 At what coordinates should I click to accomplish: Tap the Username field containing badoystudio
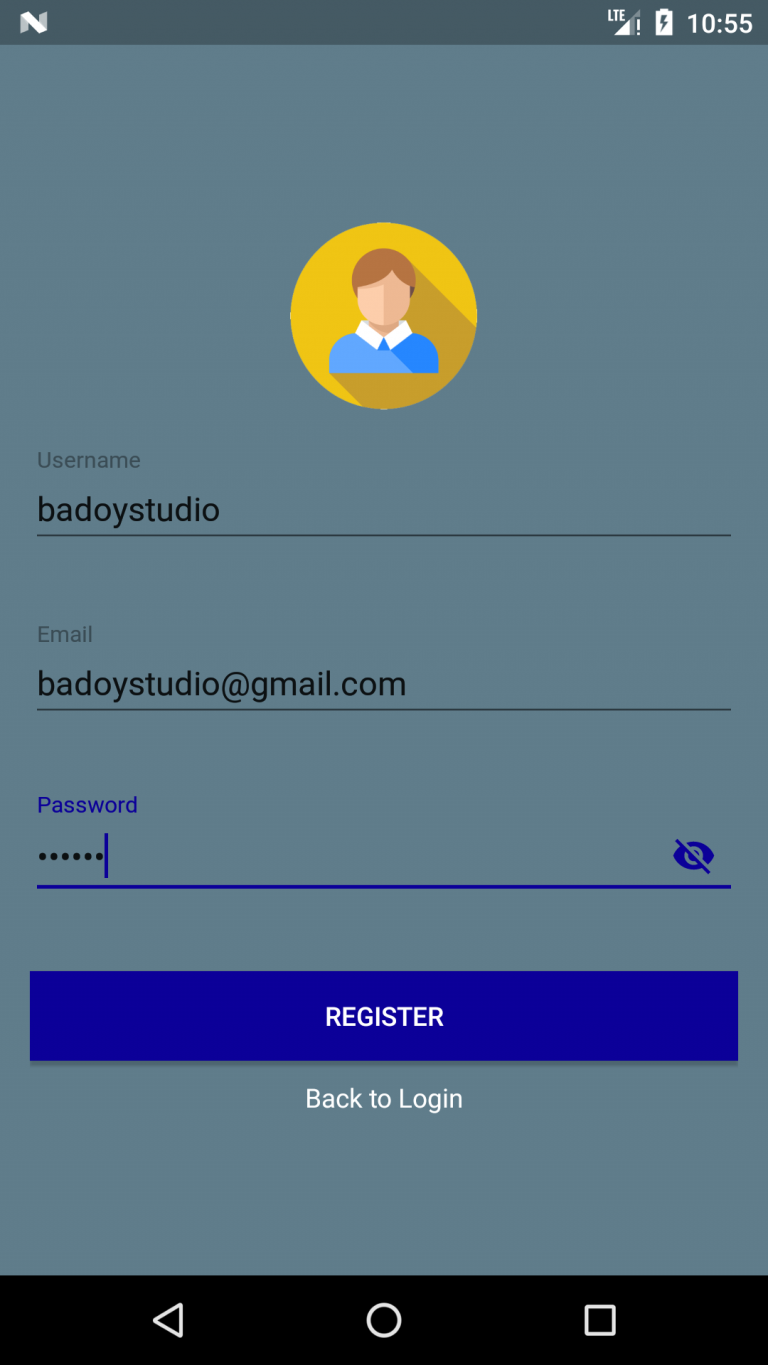click(383, 510)
